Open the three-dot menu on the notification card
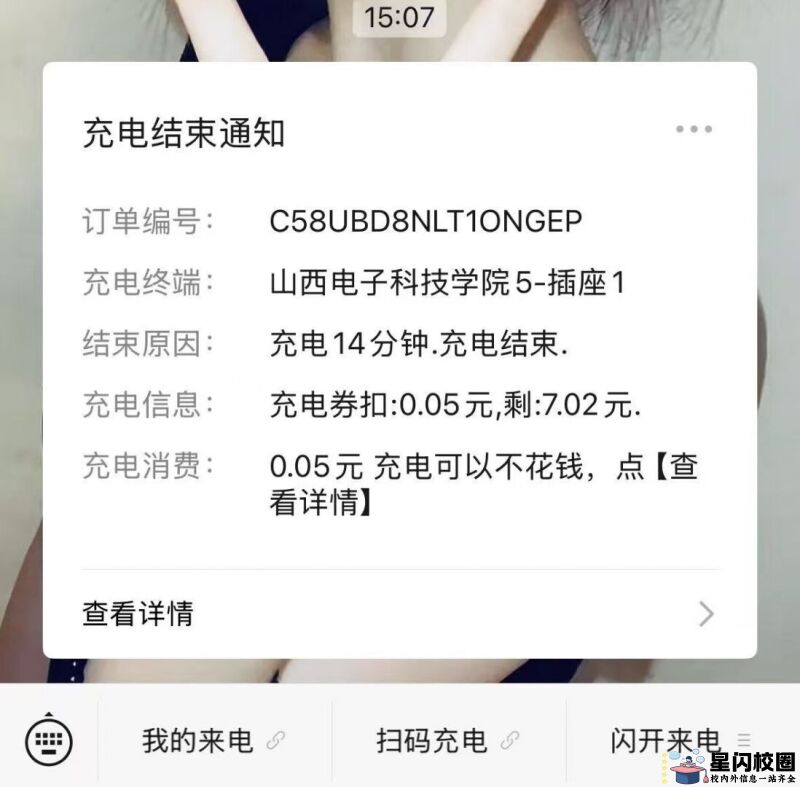 point(693,130)
